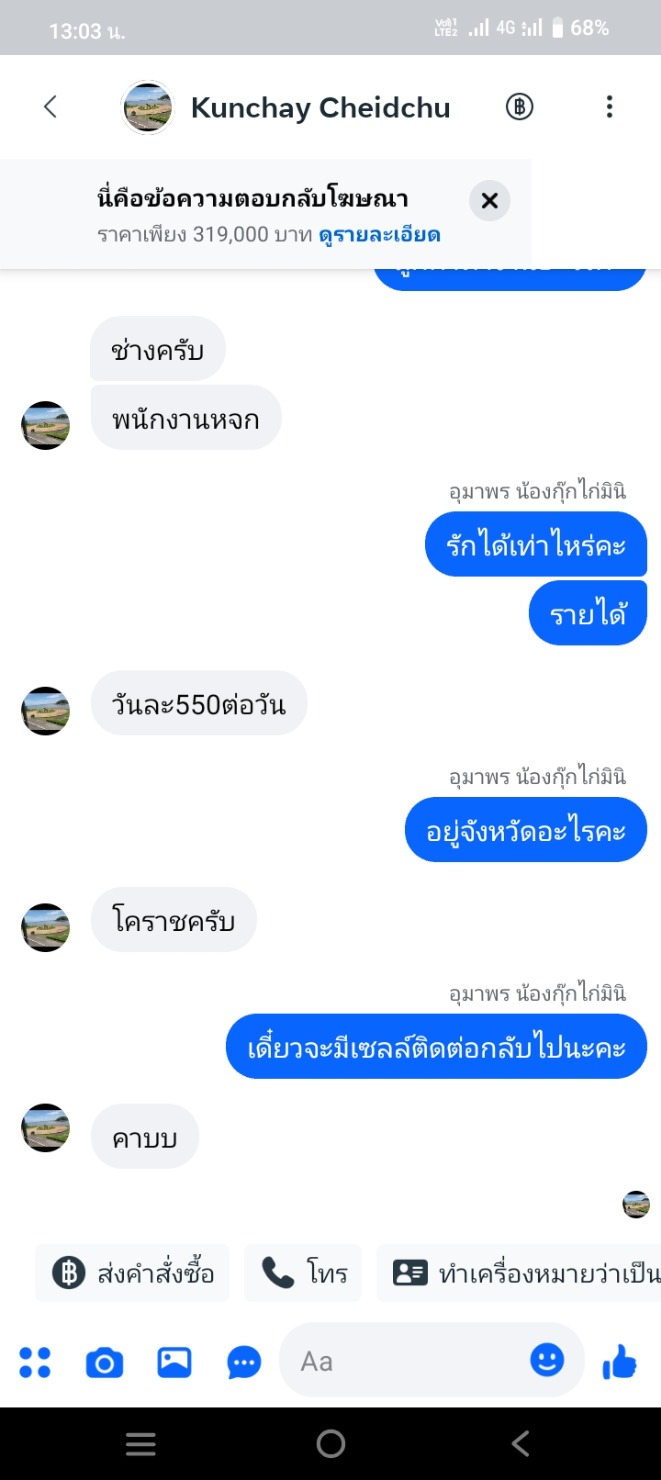Open the emoji picker smiley
This screenshot has height=1480, width=661.
point(547,1360)
